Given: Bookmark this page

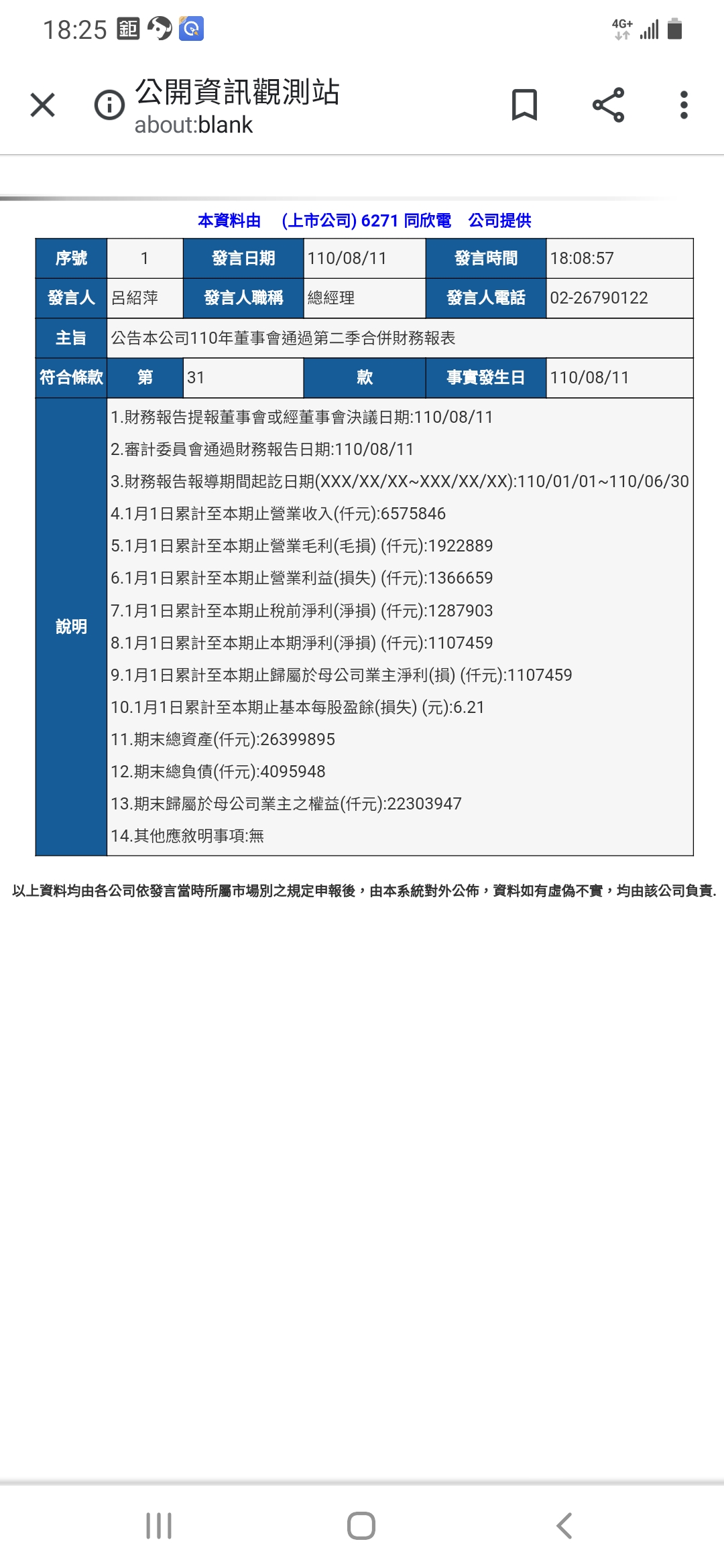Looking at the screenshot, I should [x=524, y=105].
